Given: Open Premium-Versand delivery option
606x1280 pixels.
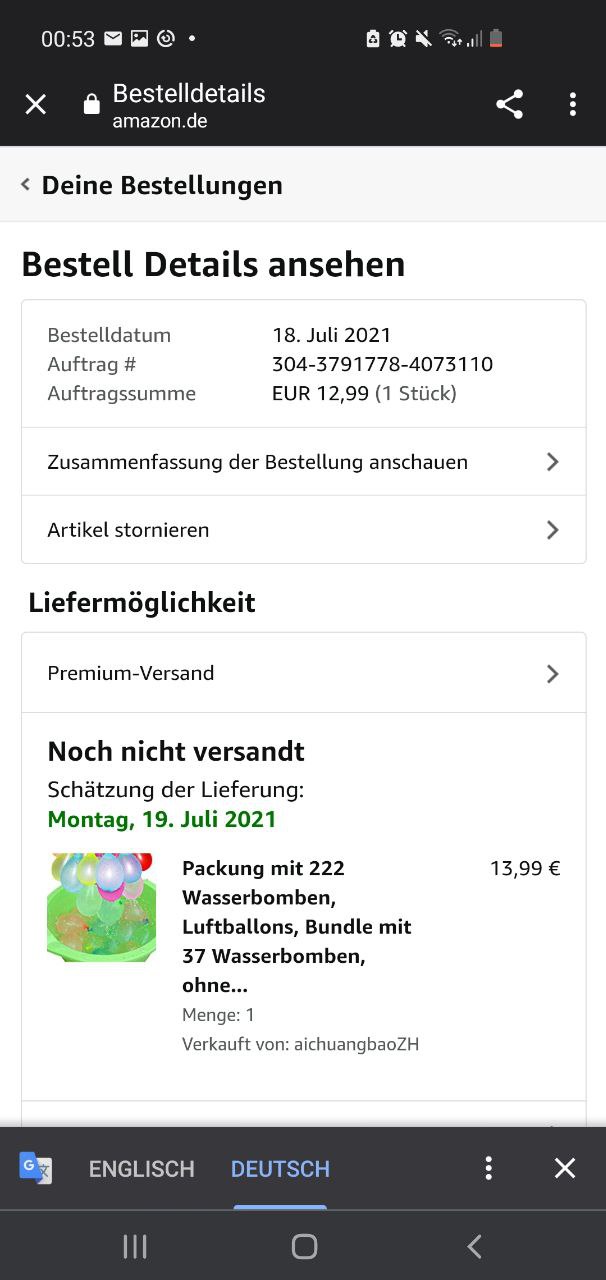Looking at the screenshot, I should (303, 673).
